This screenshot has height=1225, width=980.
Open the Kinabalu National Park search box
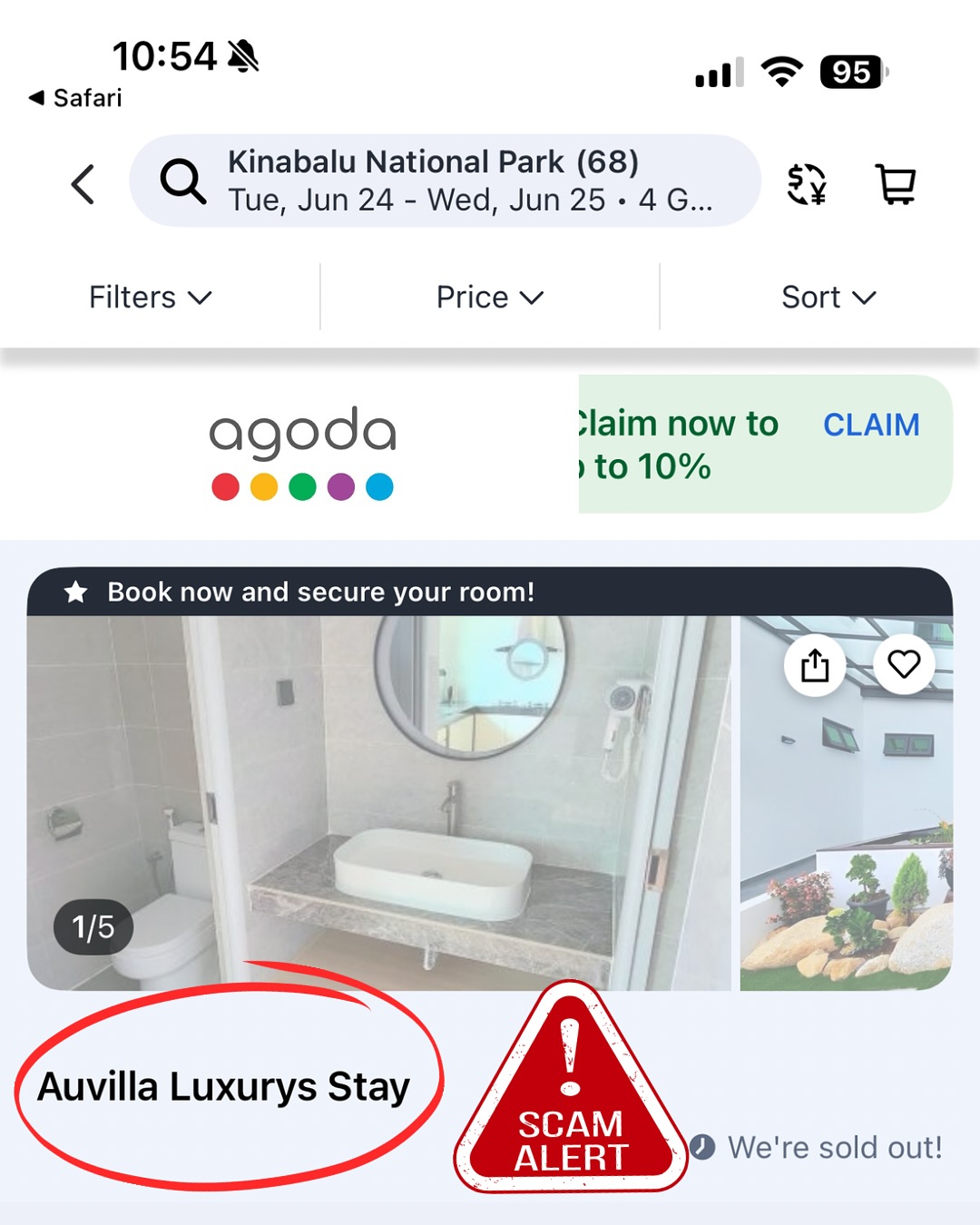(445, 181)
